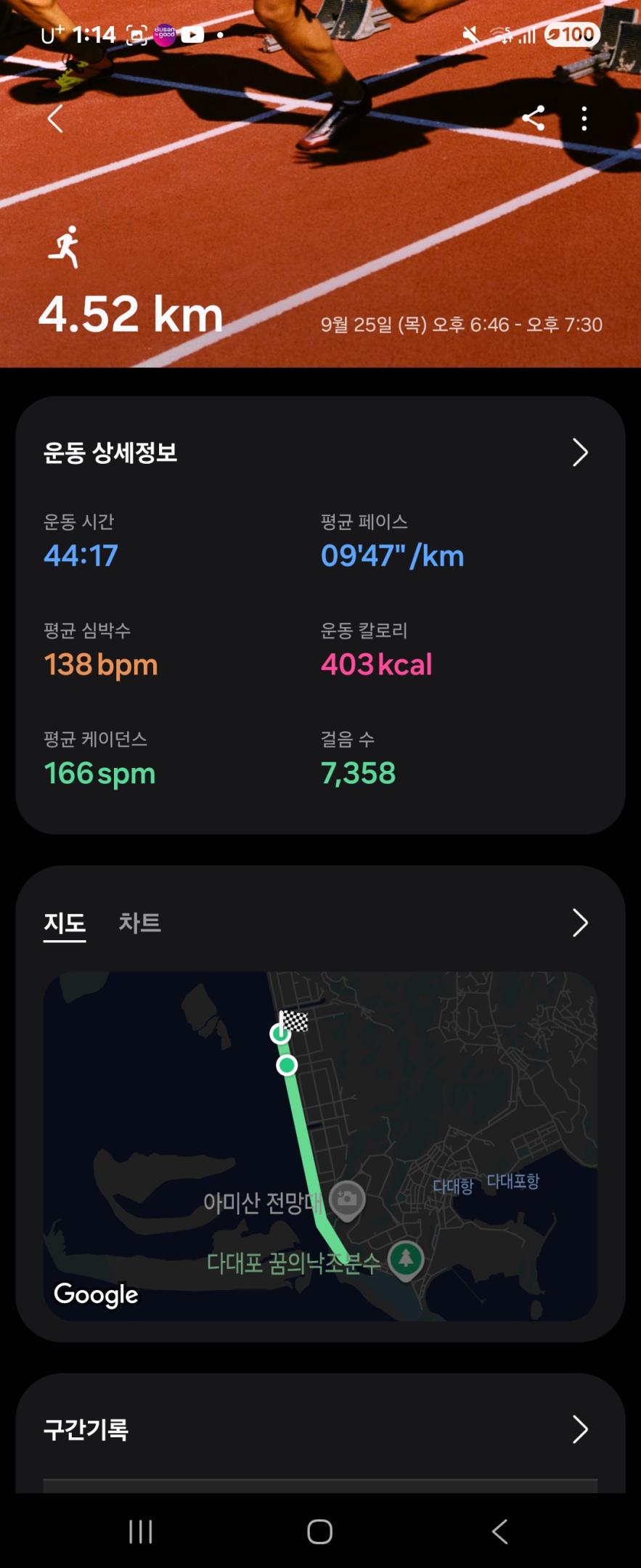The height and width of the screenshot is (1568, 641).
Task: Open recent apps from navigation bar
Action: pos(141,1532)
